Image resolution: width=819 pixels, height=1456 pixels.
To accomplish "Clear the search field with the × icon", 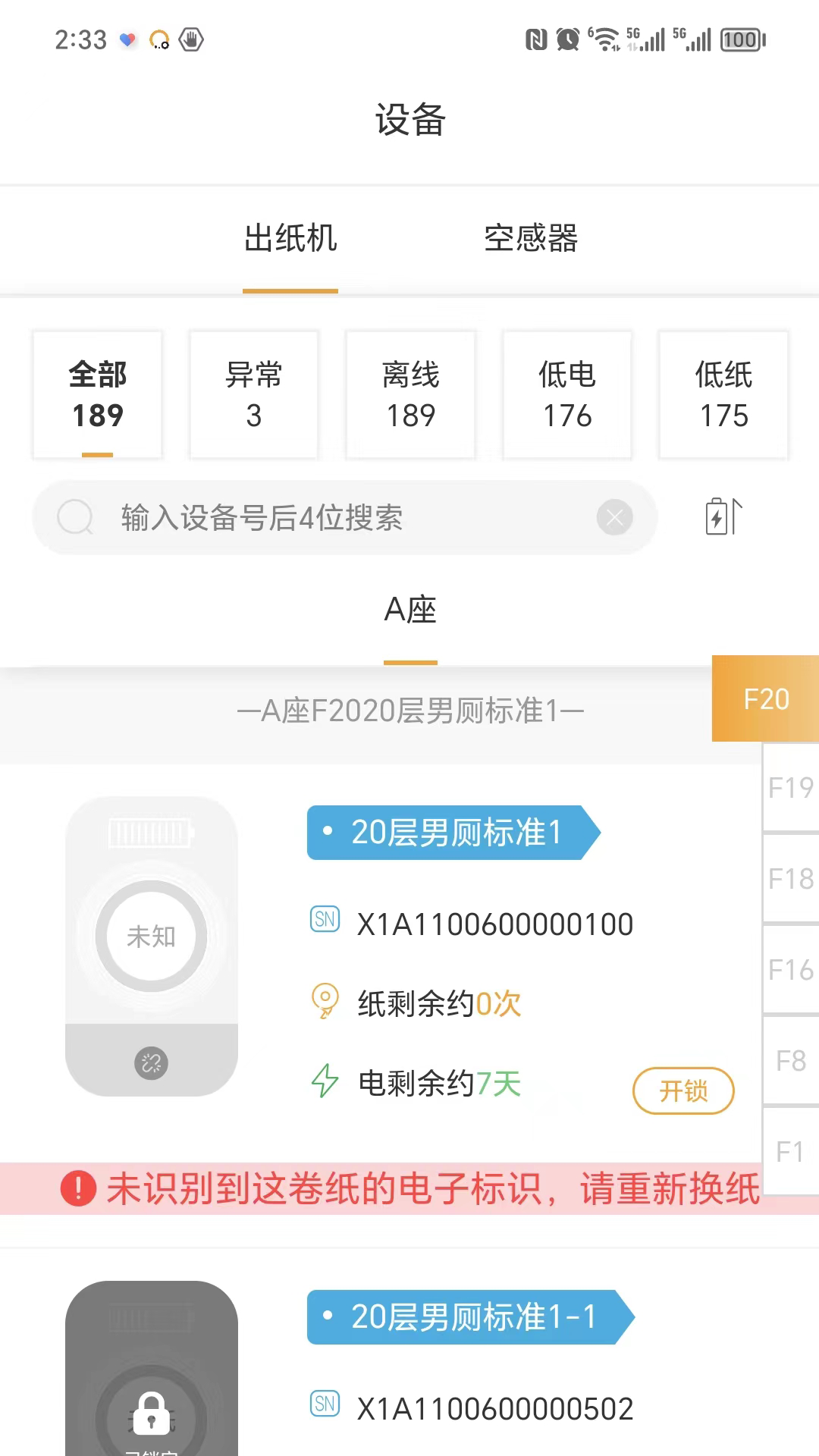I will click(616, 517).
